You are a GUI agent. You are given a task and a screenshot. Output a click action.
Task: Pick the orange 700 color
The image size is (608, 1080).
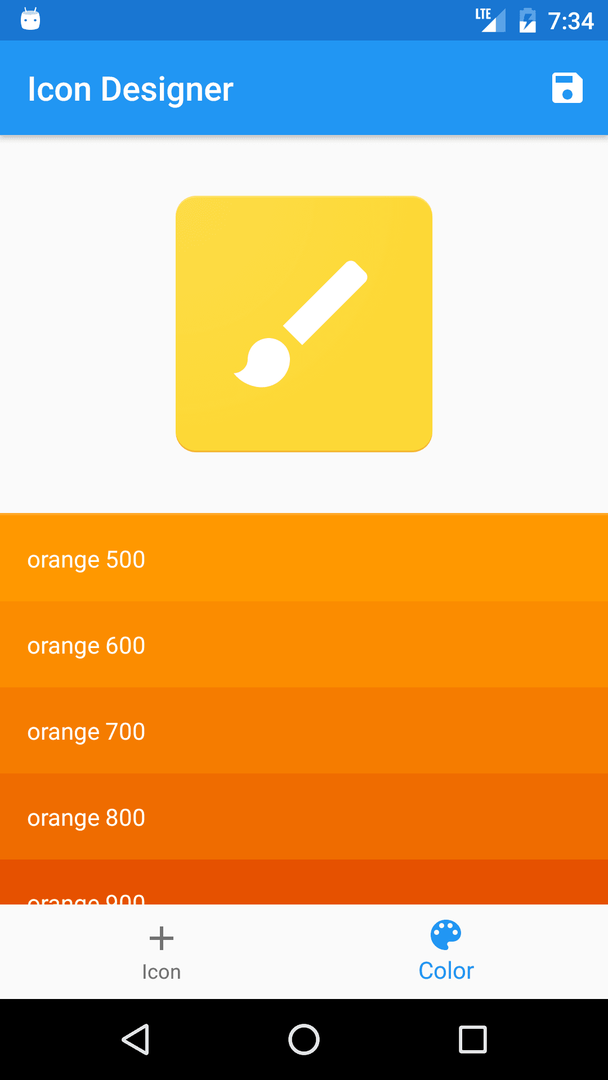point(304,731)
